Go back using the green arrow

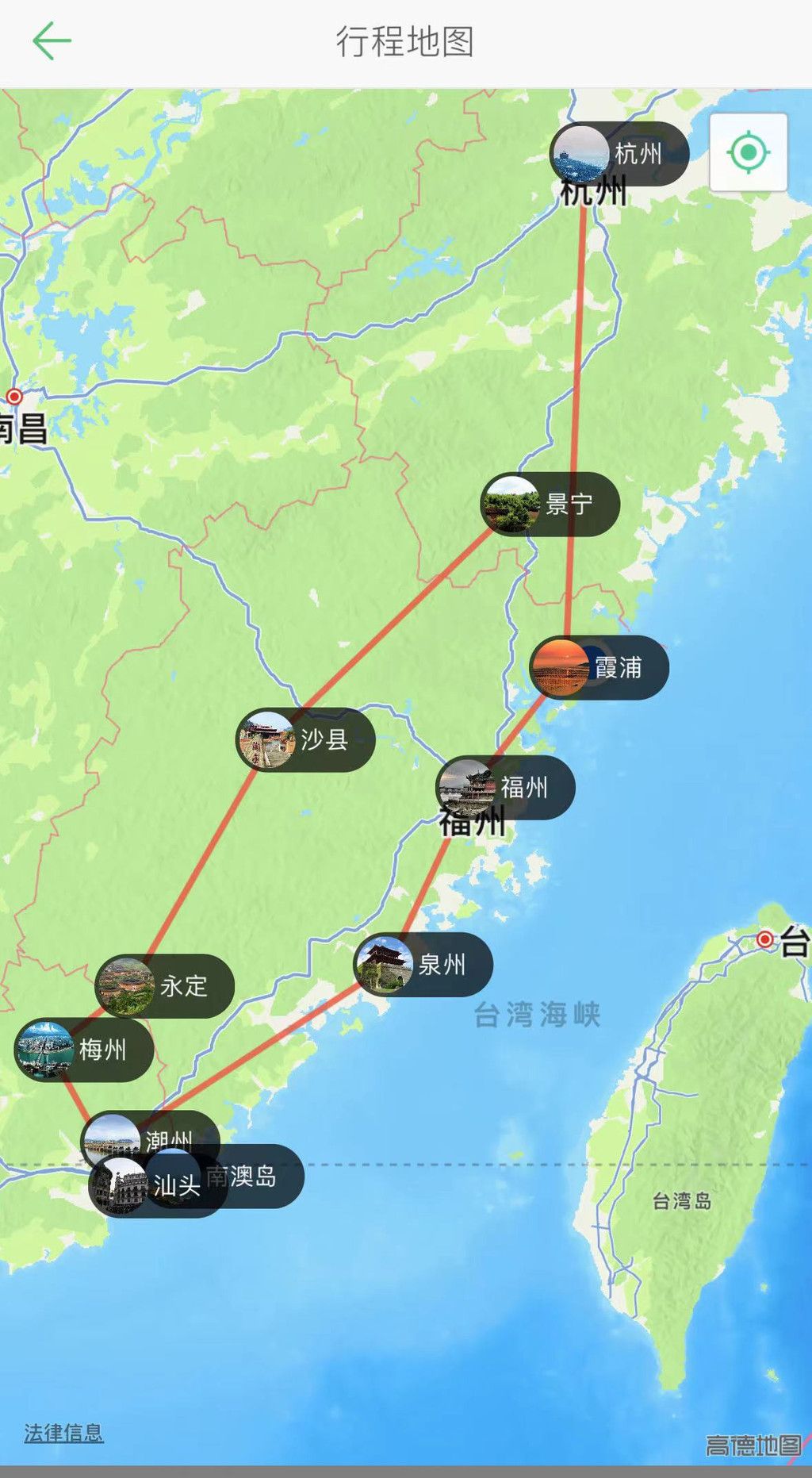(52, 41)
